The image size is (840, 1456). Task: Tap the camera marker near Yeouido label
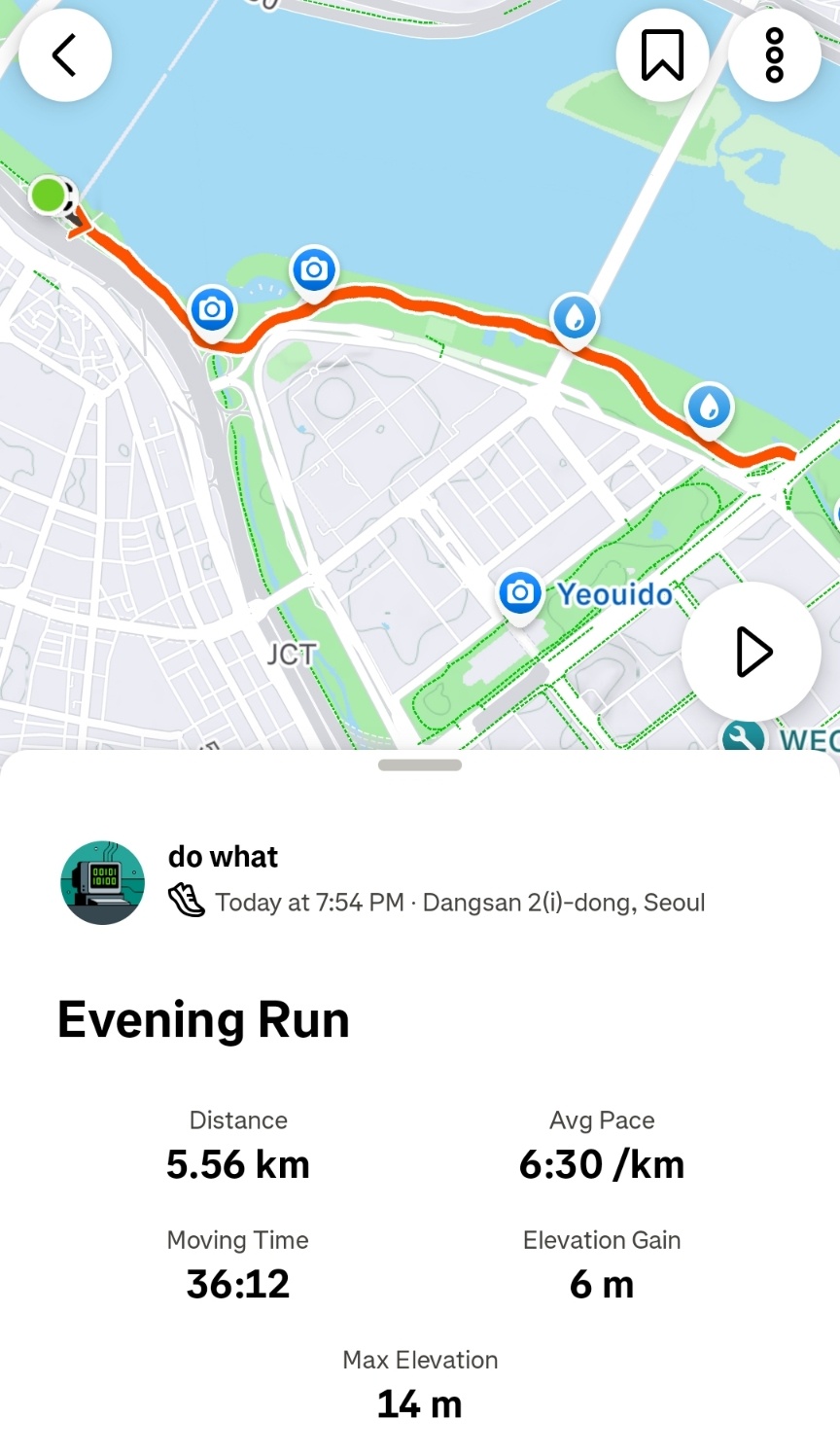pos(520,591)
